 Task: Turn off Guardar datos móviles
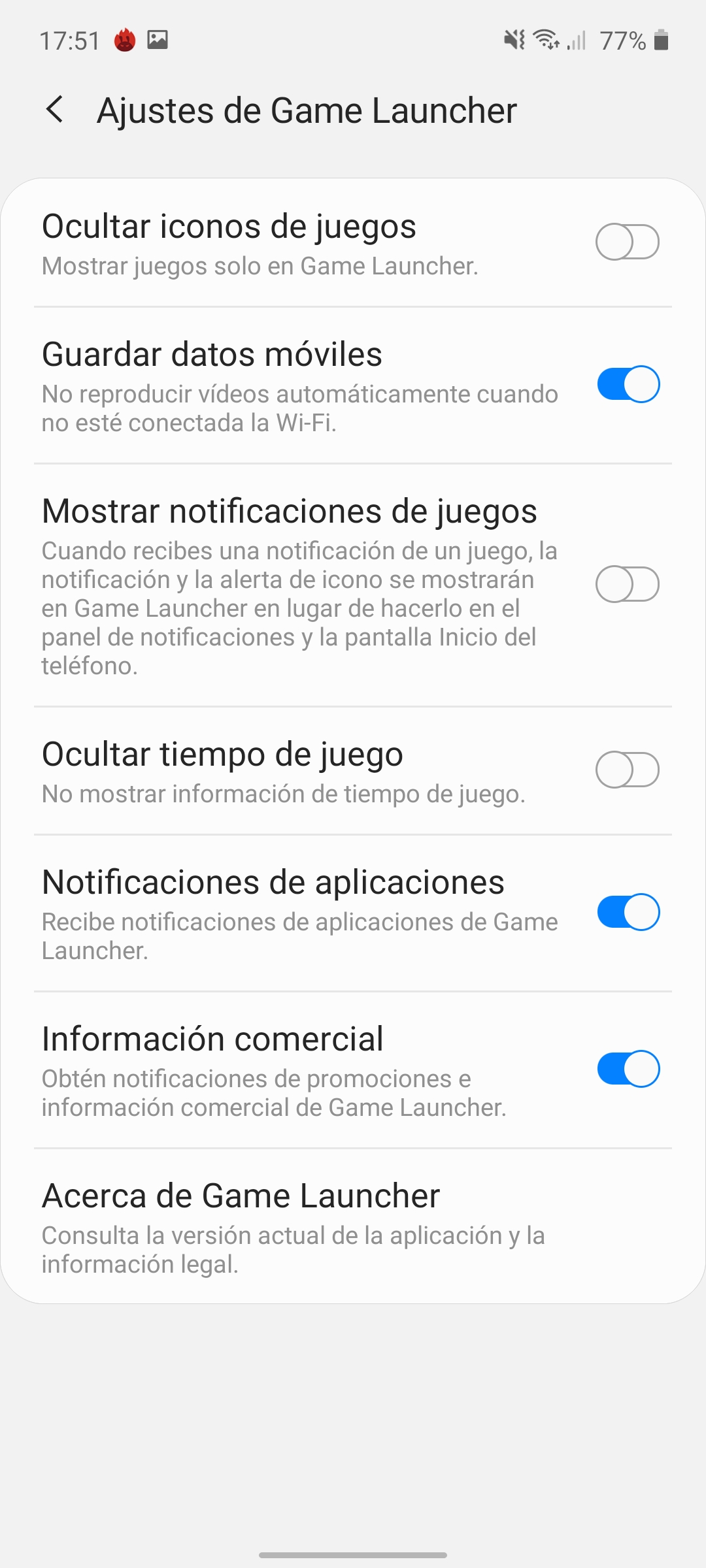pyautogui.click(x=628, y=384)
